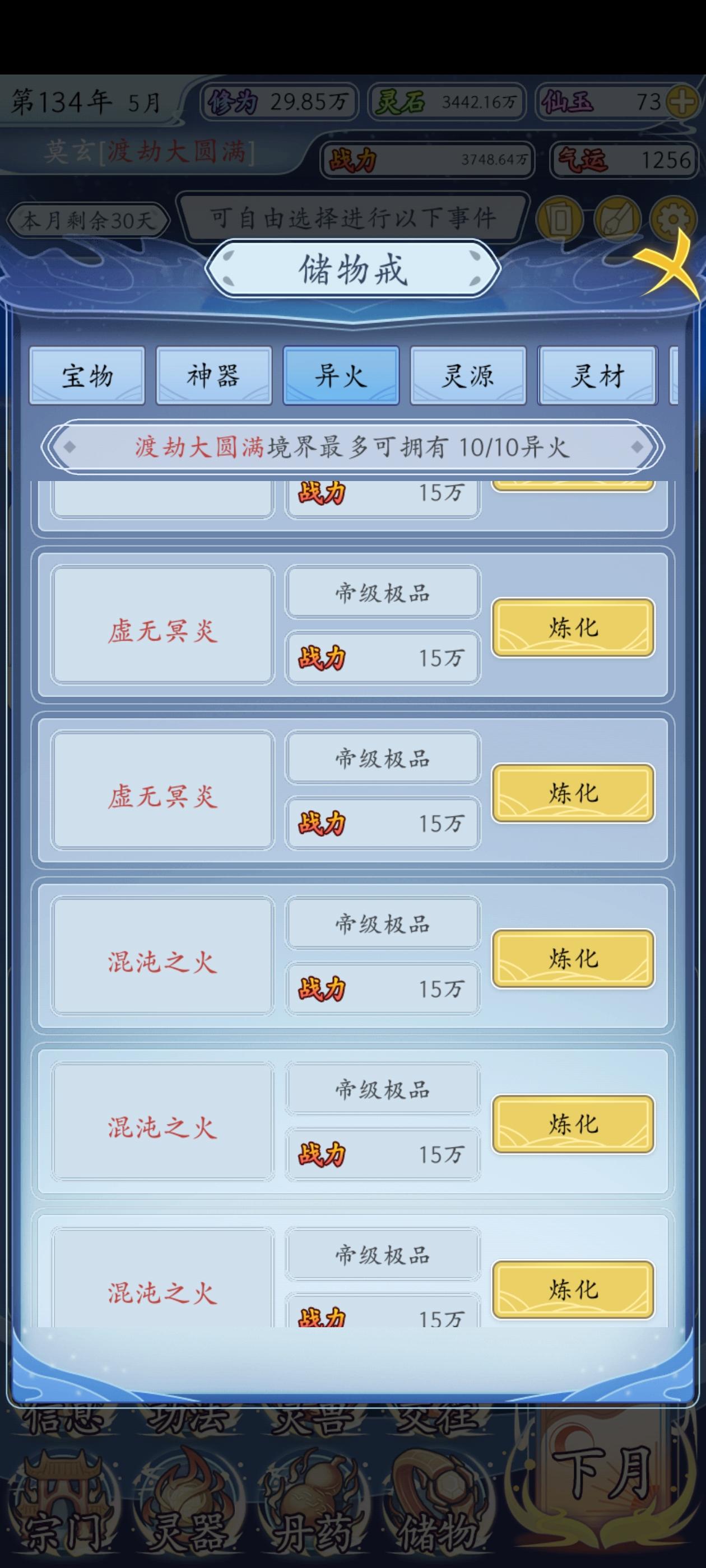Select the brush/customization icon near top right
The width and height of the screenshot is (706, 1568).
pos(617,217)
